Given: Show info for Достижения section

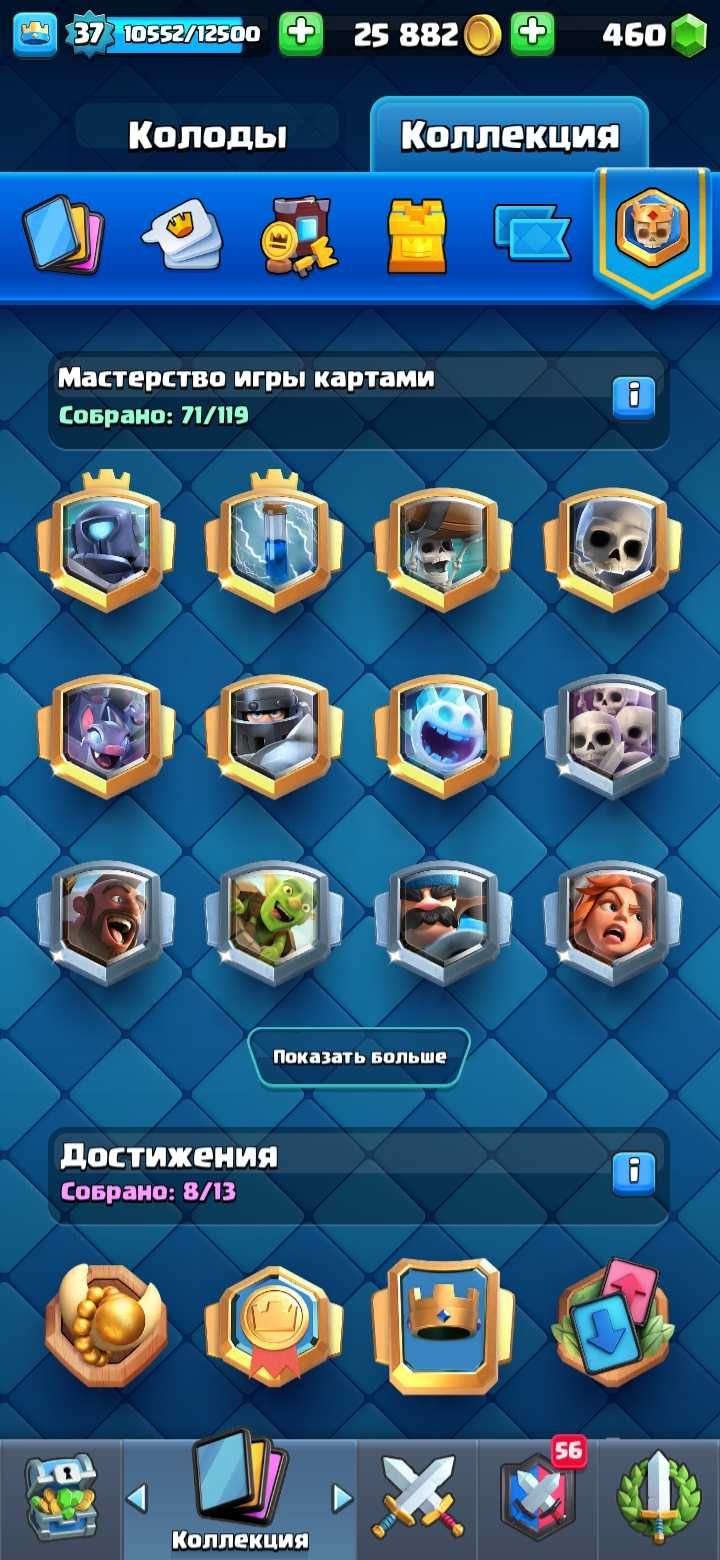Looking at the screenshot, I should coord(633,1170).
